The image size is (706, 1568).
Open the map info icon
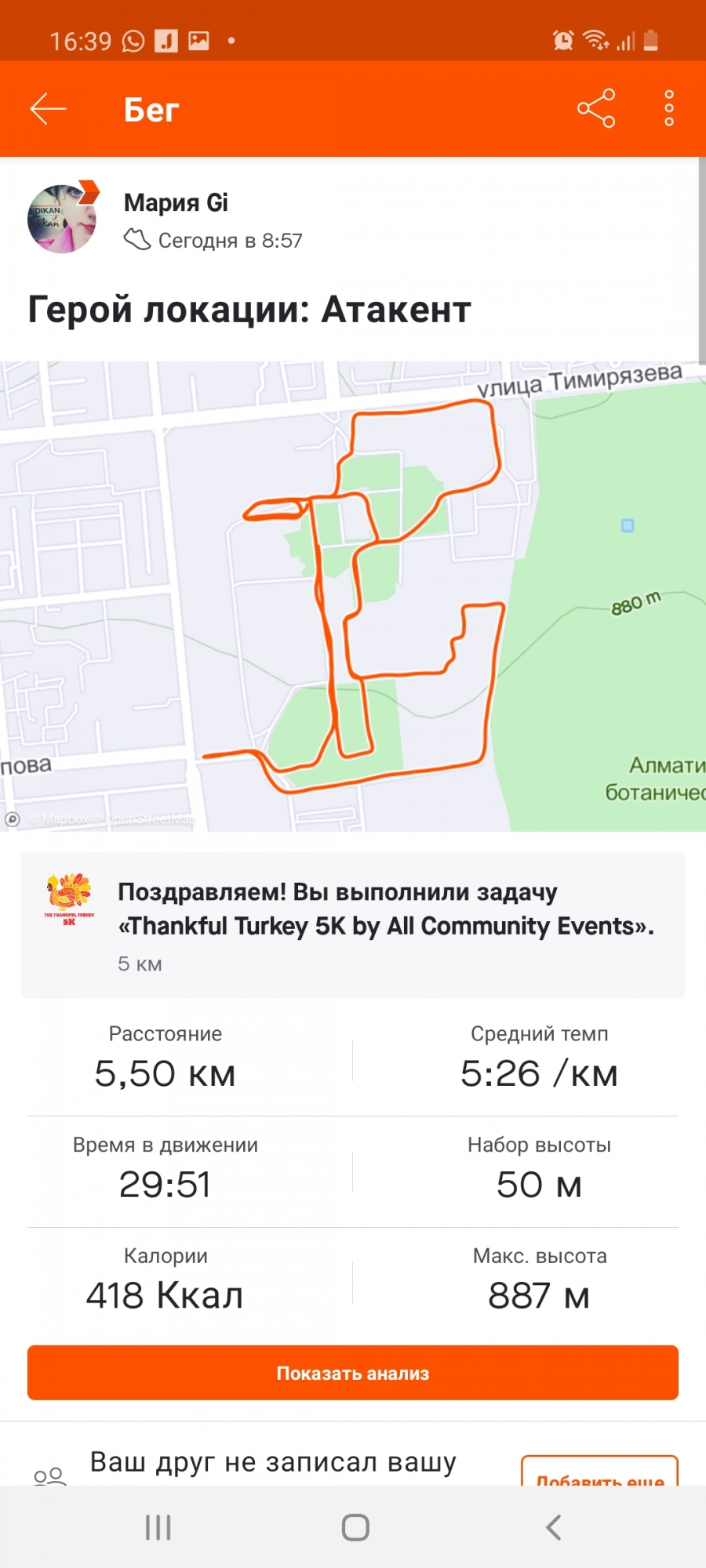coord(13,819)
